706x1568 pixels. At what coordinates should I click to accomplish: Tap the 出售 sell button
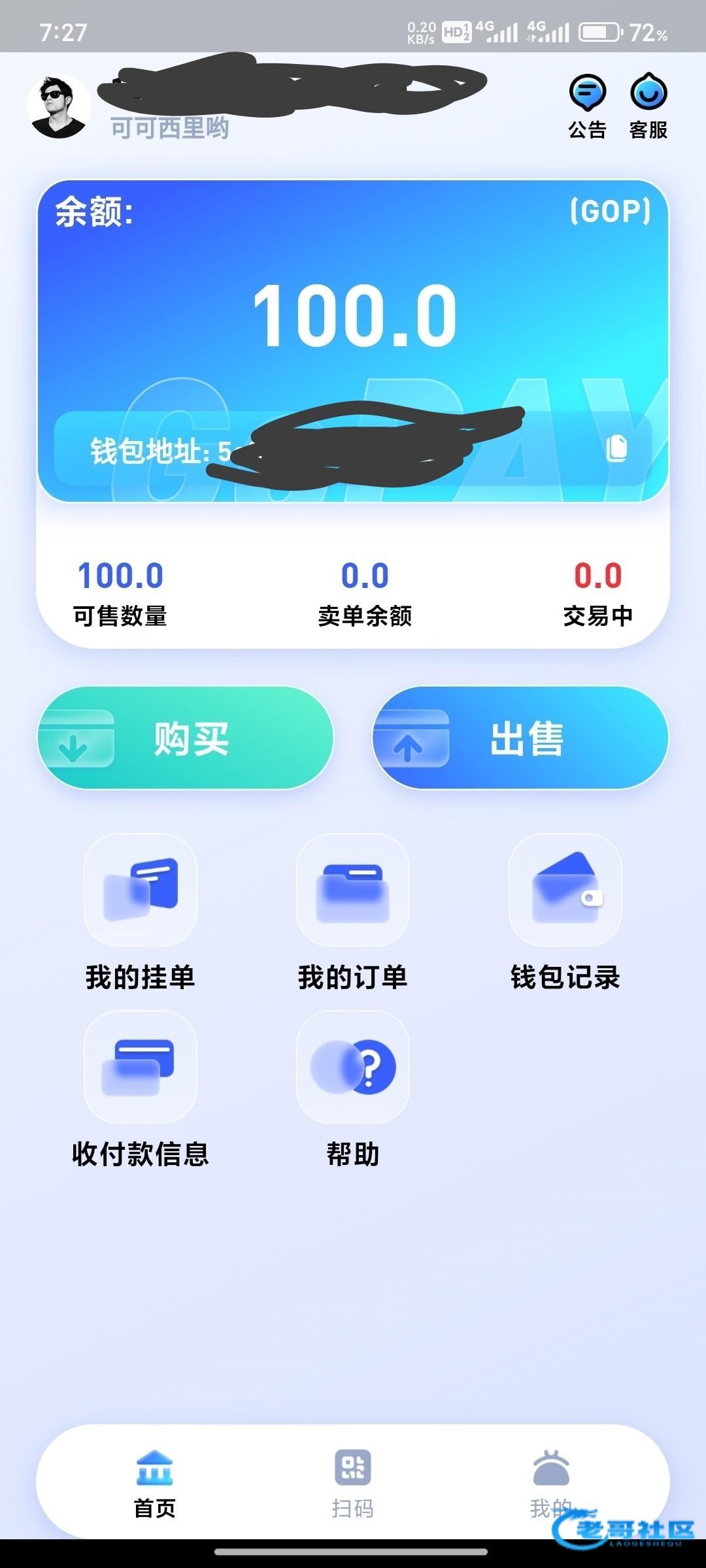[x=520, y=738]
